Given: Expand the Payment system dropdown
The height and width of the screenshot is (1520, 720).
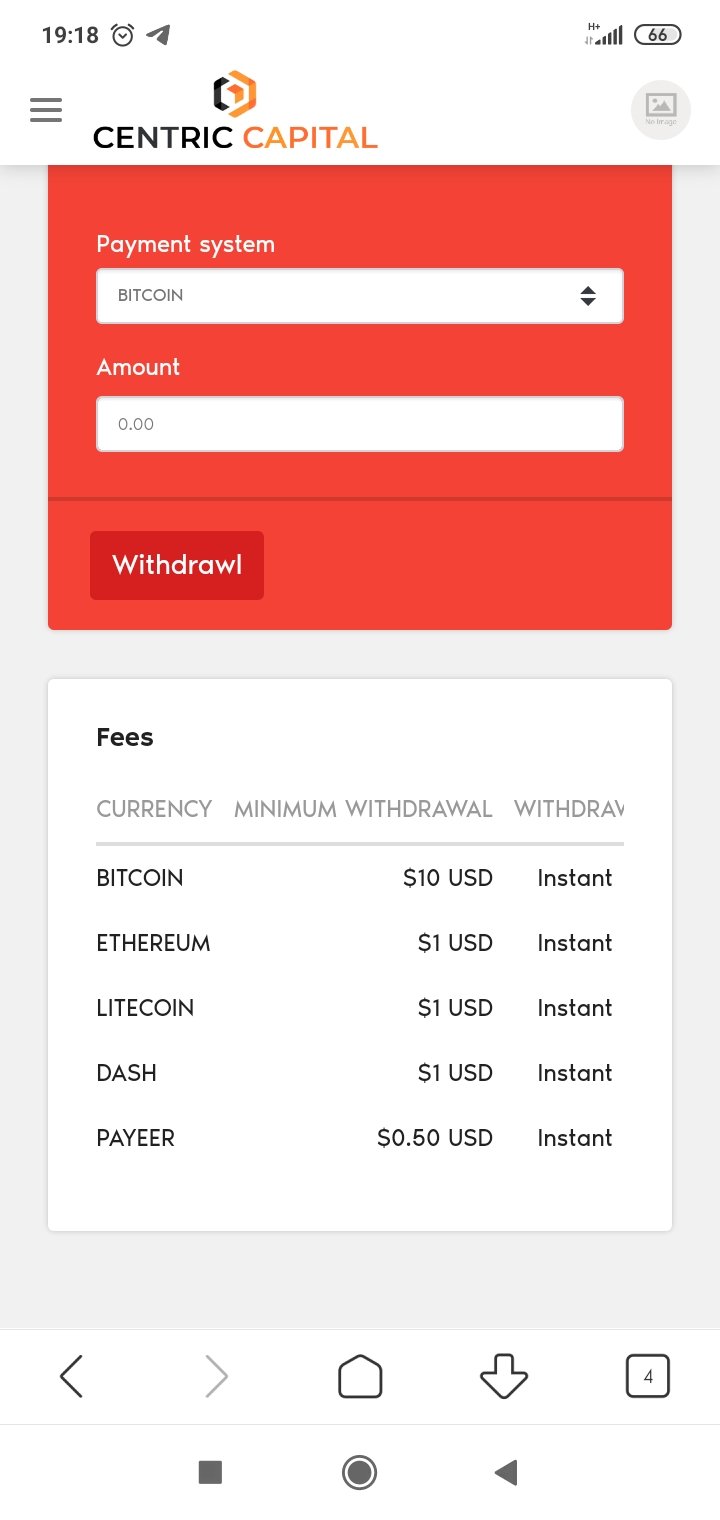Looking at the screenshot, I should [x=360, y=296].
